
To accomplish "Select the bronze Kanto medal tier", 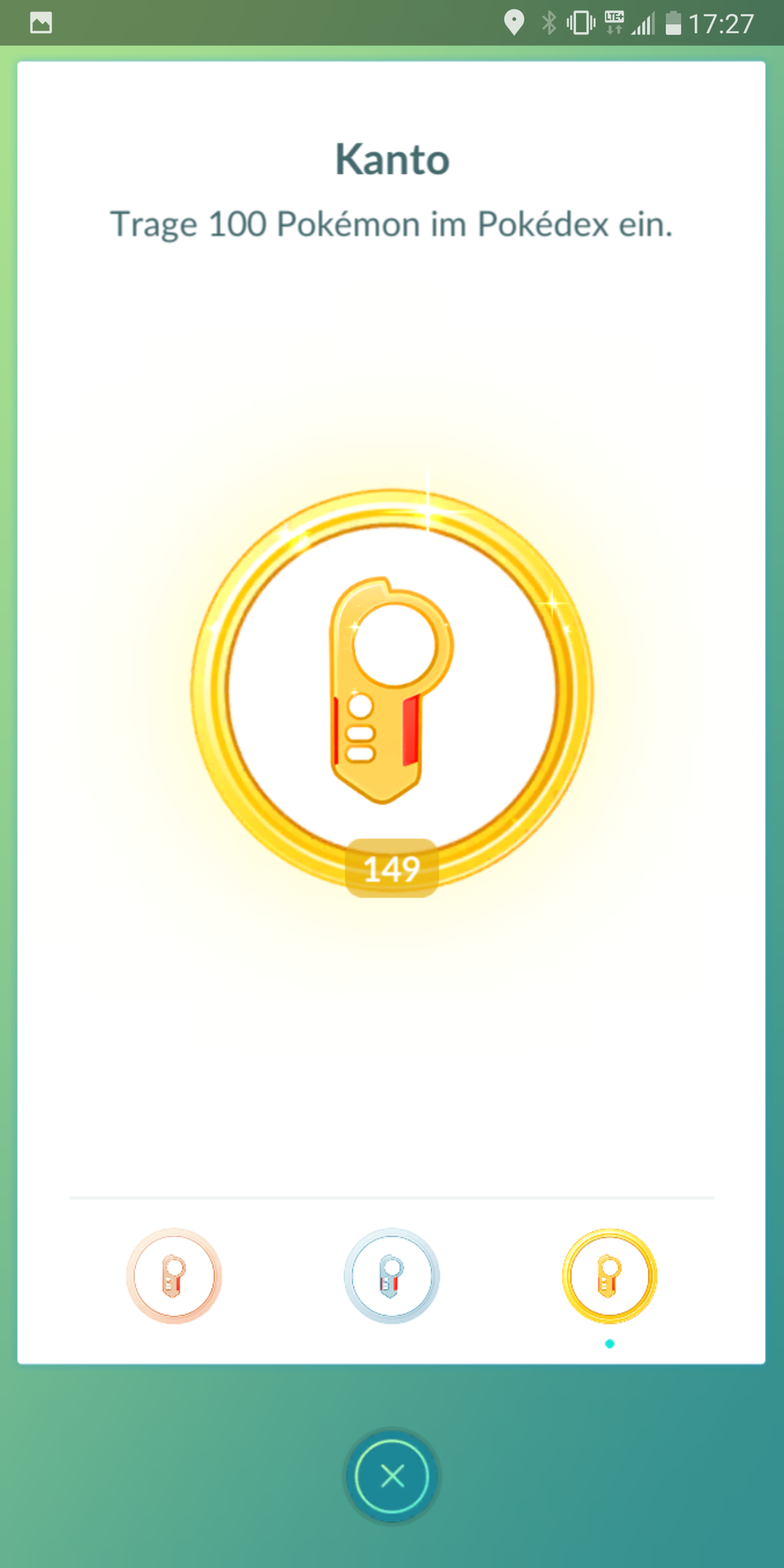I will coord(174,1275).
